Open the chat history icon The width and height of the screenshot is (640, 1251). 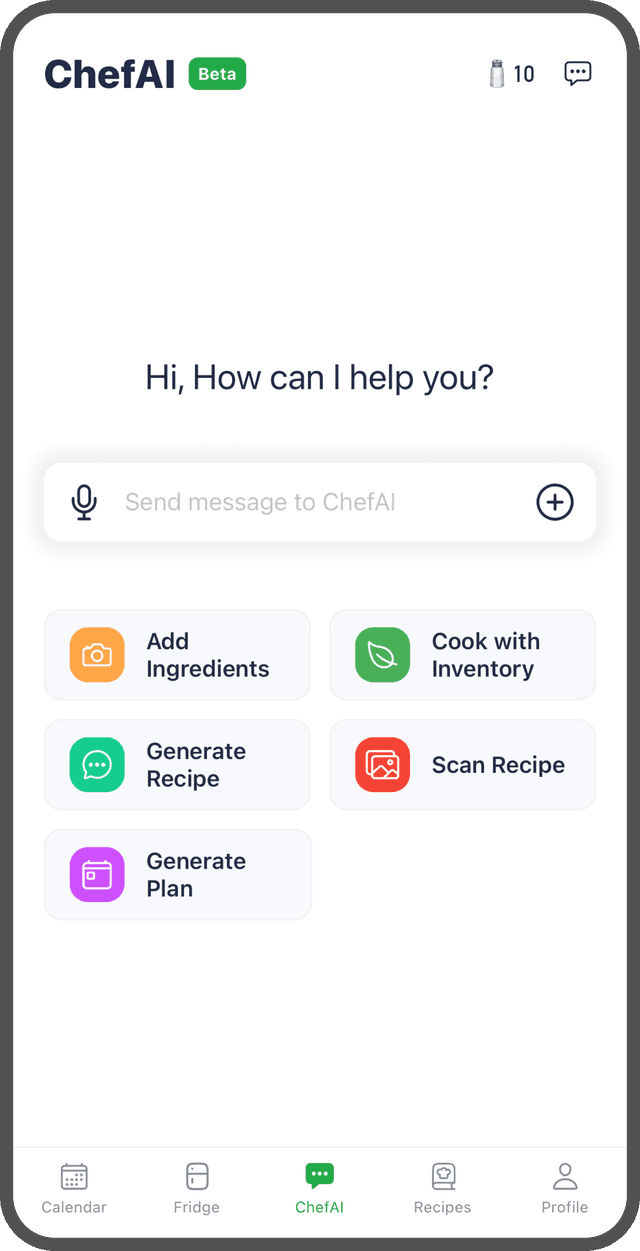click(578, 73)
